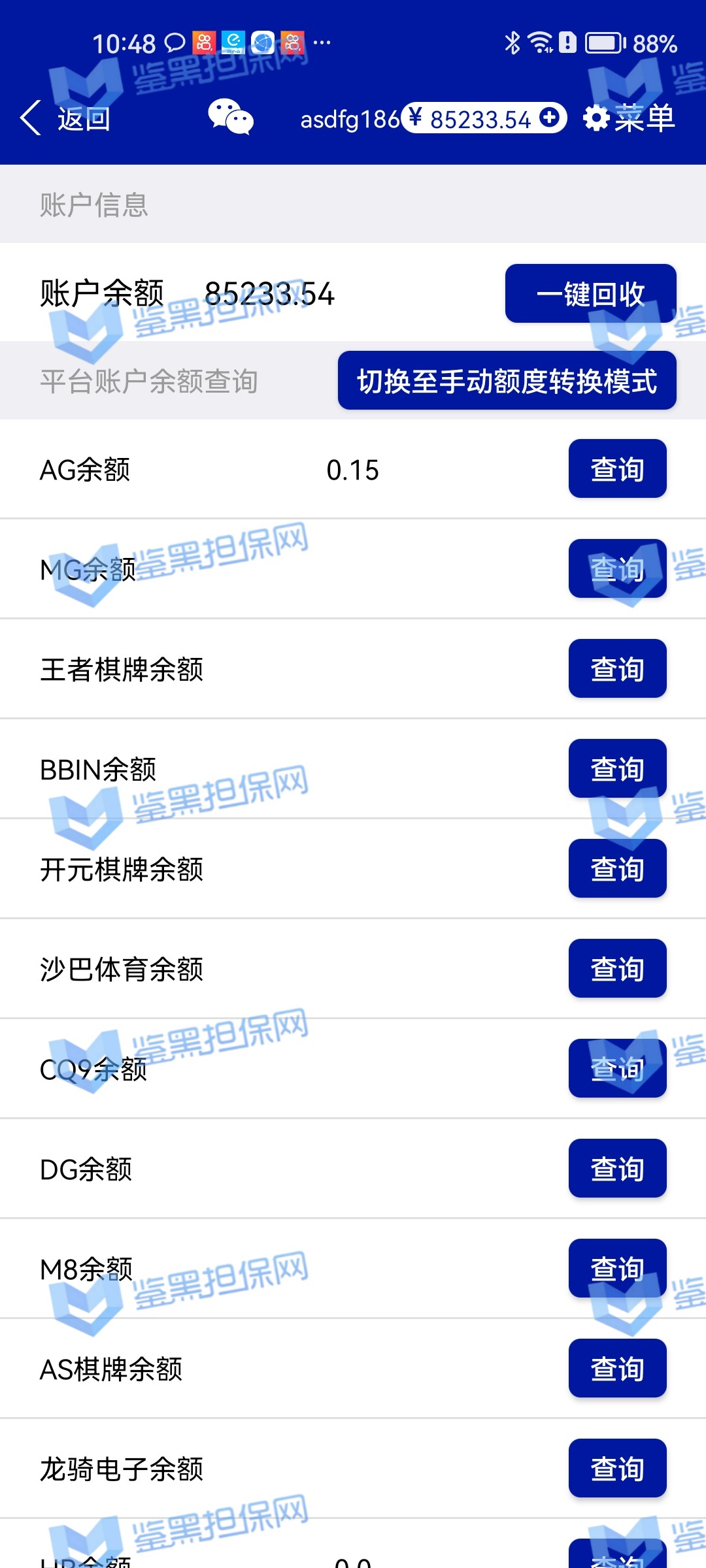The width and height of the screenshot is (706, 1568).
Task: Tap 查询 for AS棋牌余额
Action: (617, 1368)
